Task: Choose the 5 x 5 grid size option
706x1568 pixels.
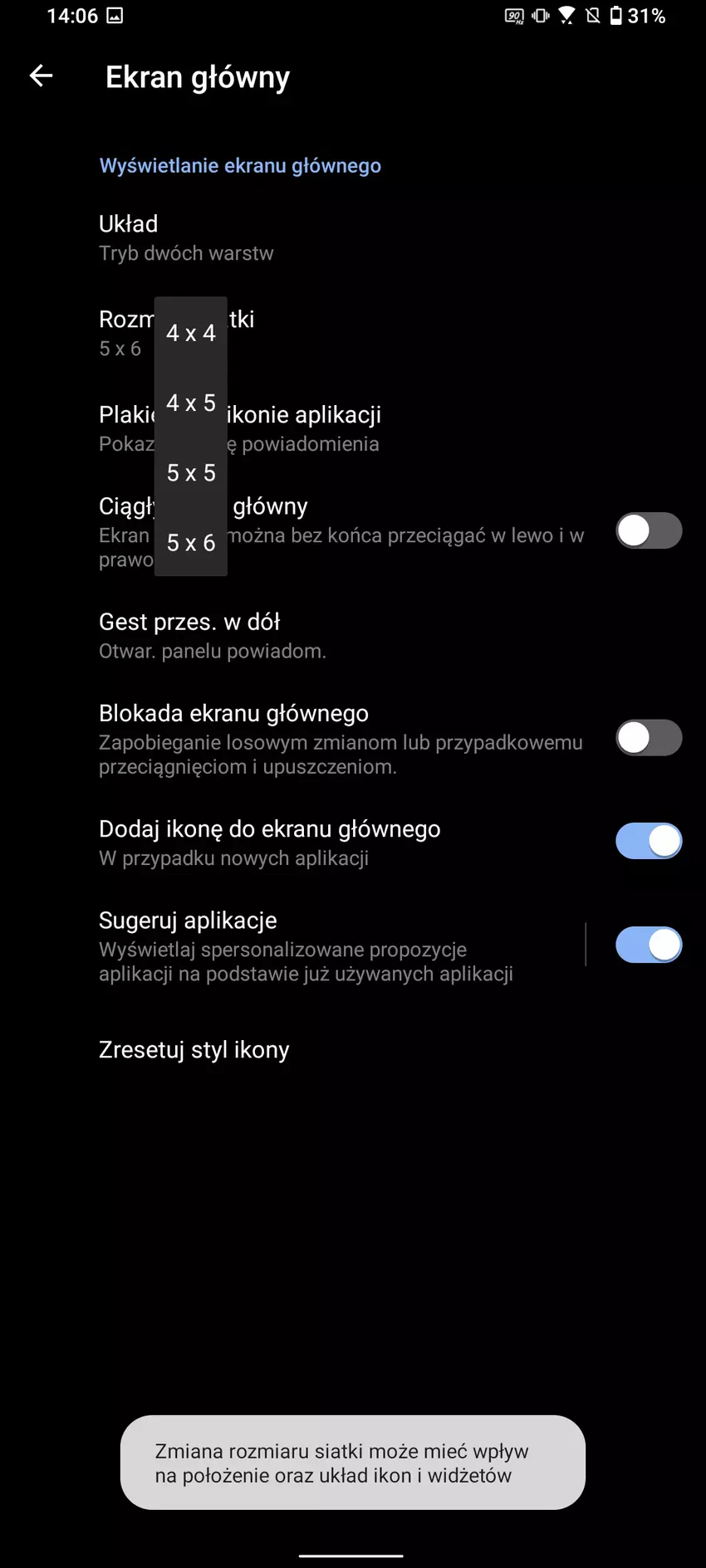Action: point(190,473)
